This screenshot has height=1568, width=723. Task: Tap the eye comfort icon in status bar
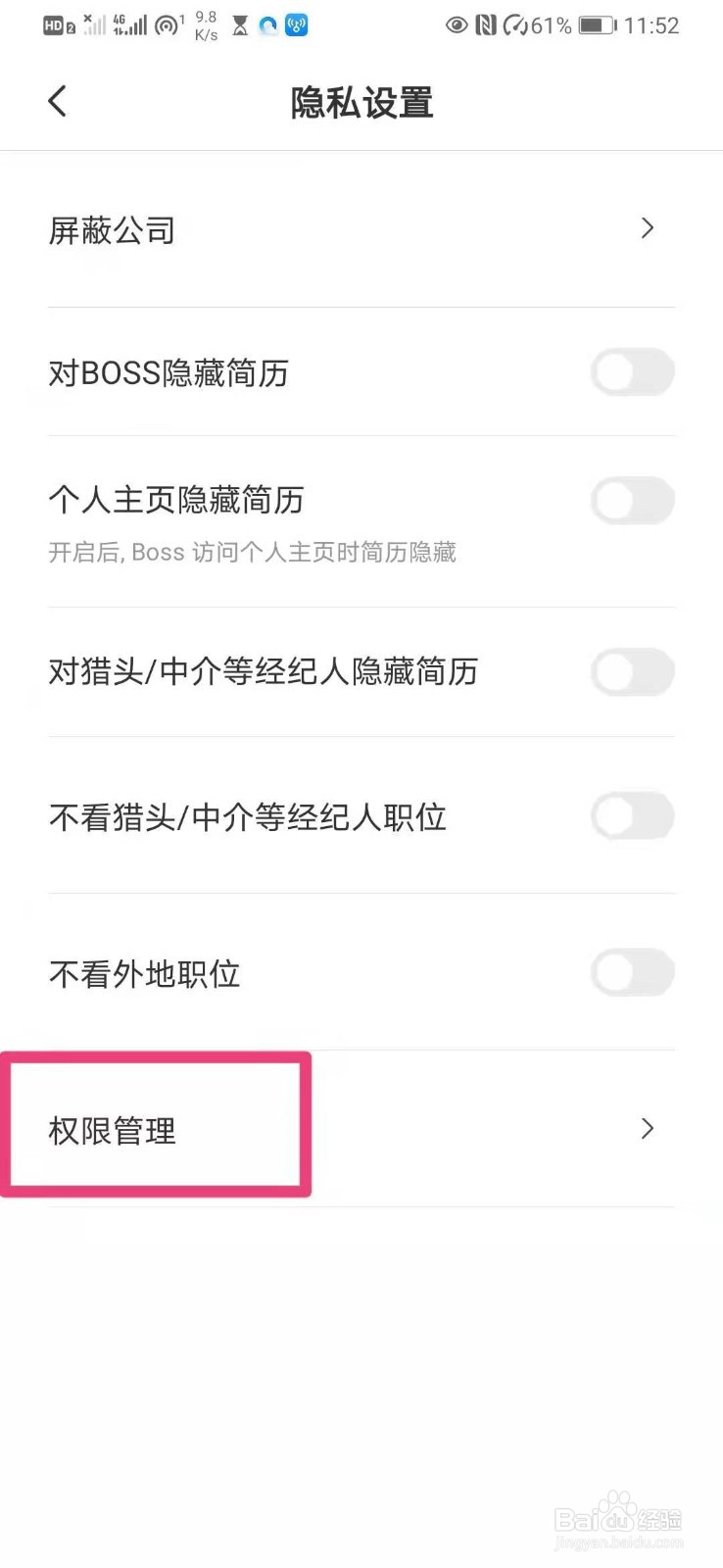click(456, 26)
